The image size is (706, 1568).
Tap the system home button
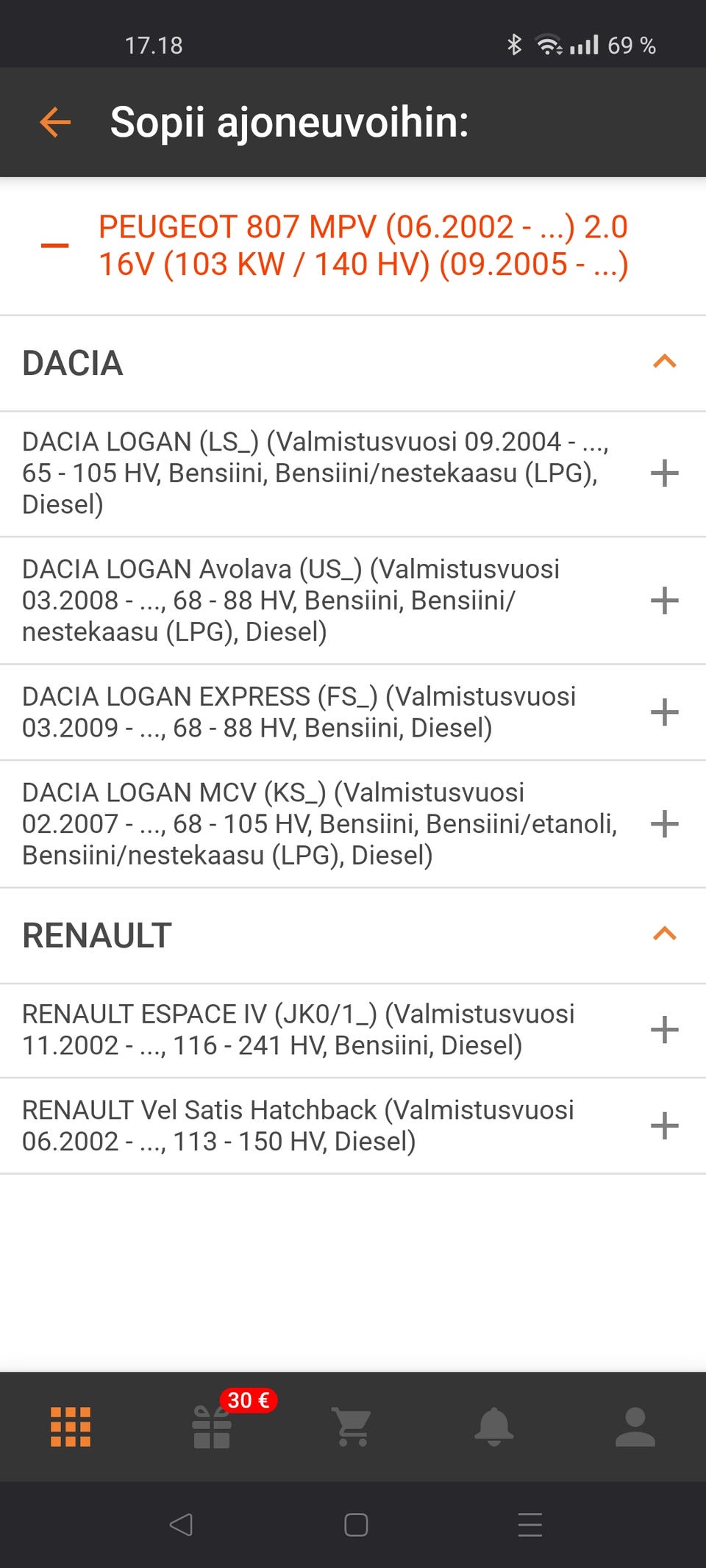click(x=356, y=1525)
